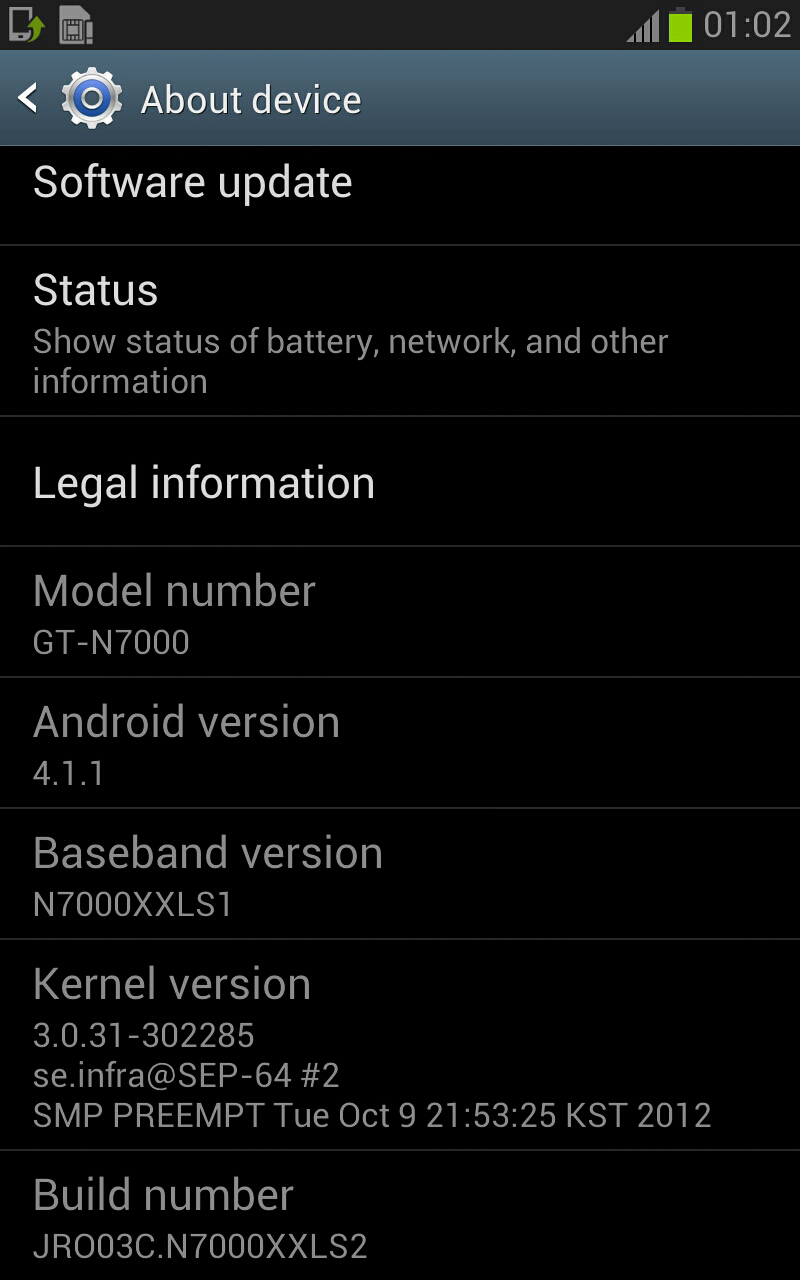Open Legal information
800x1280 pixels.
click(x=400, y=483)
